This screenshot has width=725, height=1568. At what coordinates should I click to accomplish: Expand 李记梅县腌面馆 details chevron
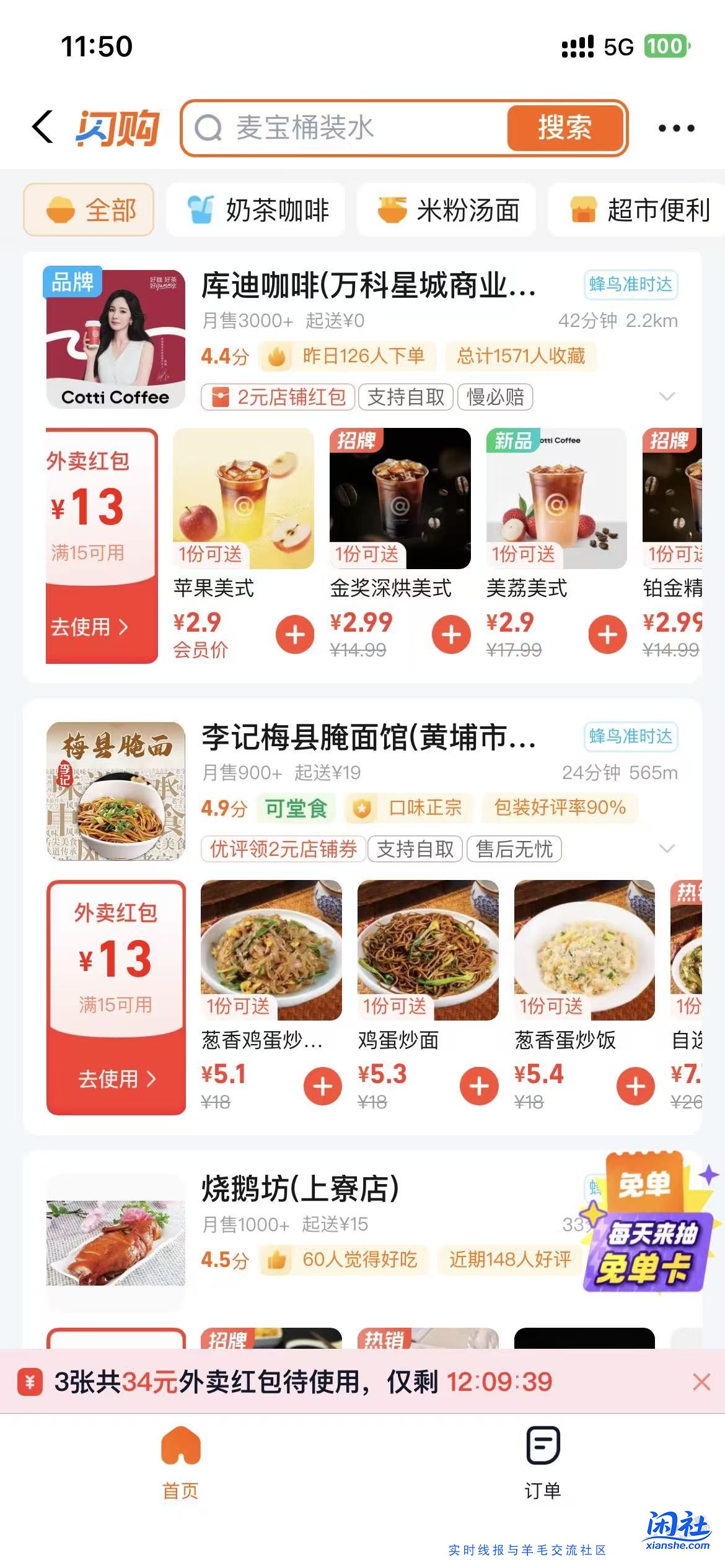tap(668, 848)
